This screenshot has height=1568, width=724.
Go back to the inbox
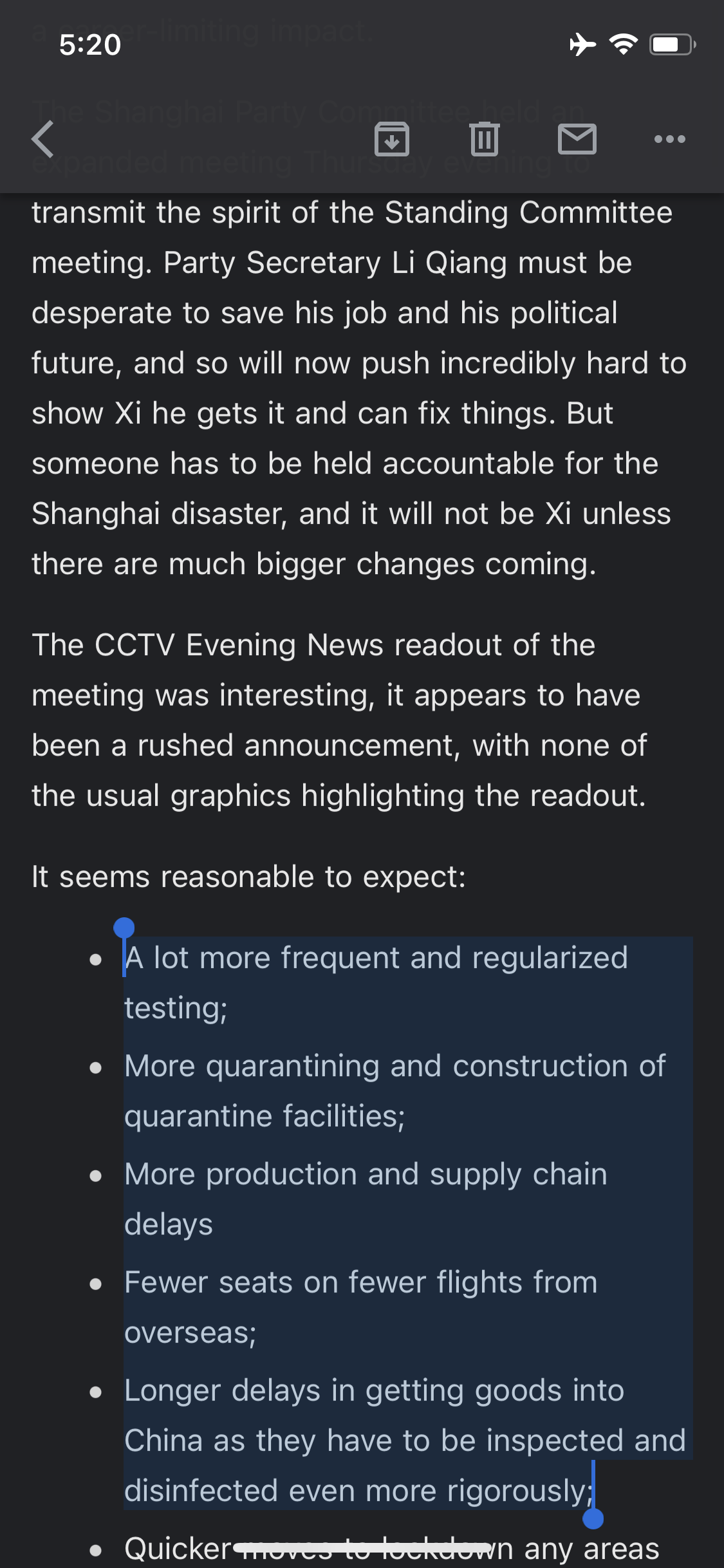click(x=43, y=139)
